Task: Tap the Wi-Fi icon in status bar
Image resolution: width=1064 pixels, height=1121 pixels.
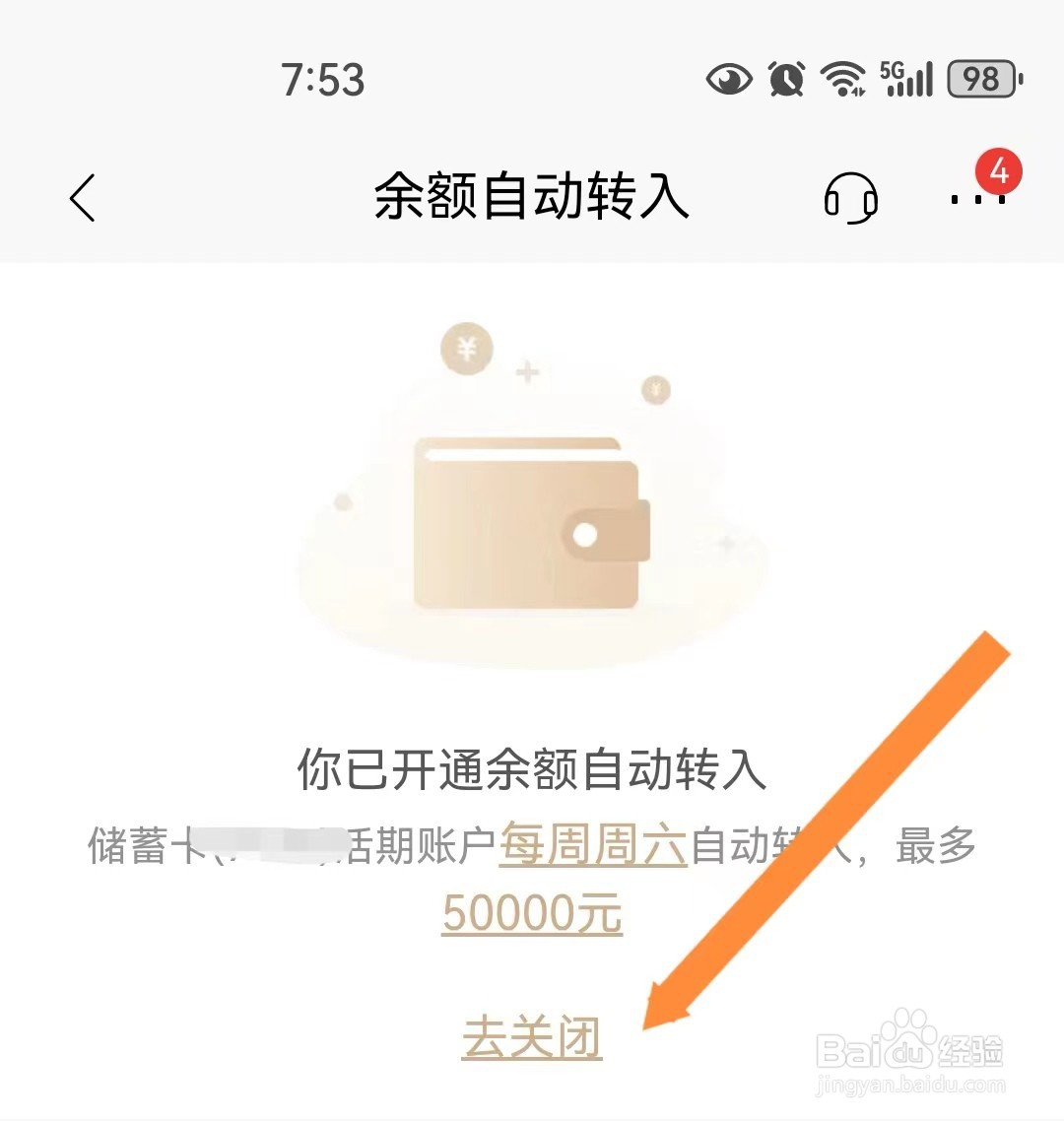Action: click(x=845, y=81)
